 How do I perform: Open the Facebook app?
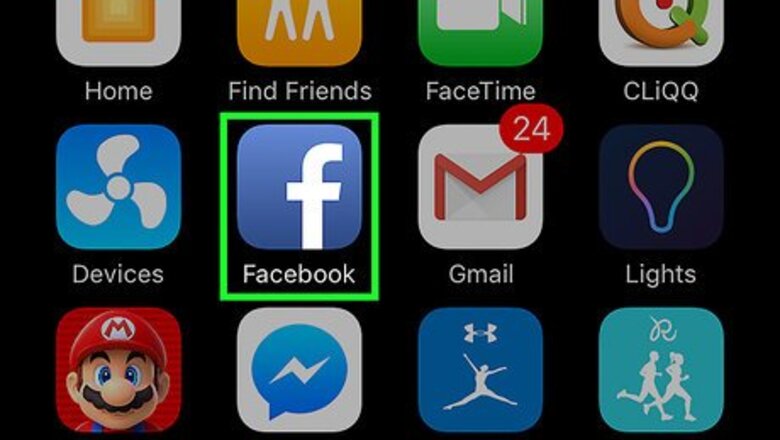[x=299, y=187]
